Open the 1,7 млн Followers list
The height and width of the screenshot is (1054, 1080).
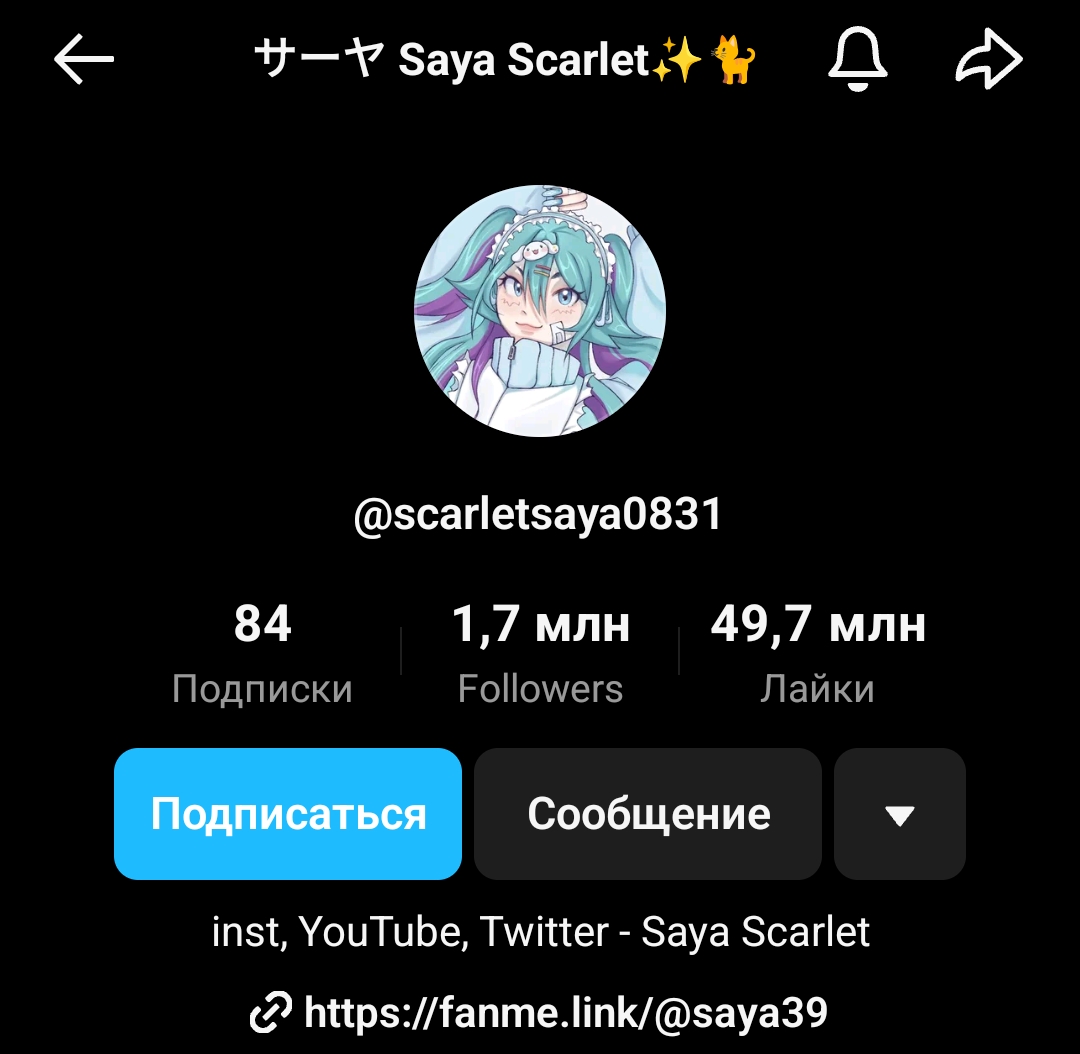point(540,652)
